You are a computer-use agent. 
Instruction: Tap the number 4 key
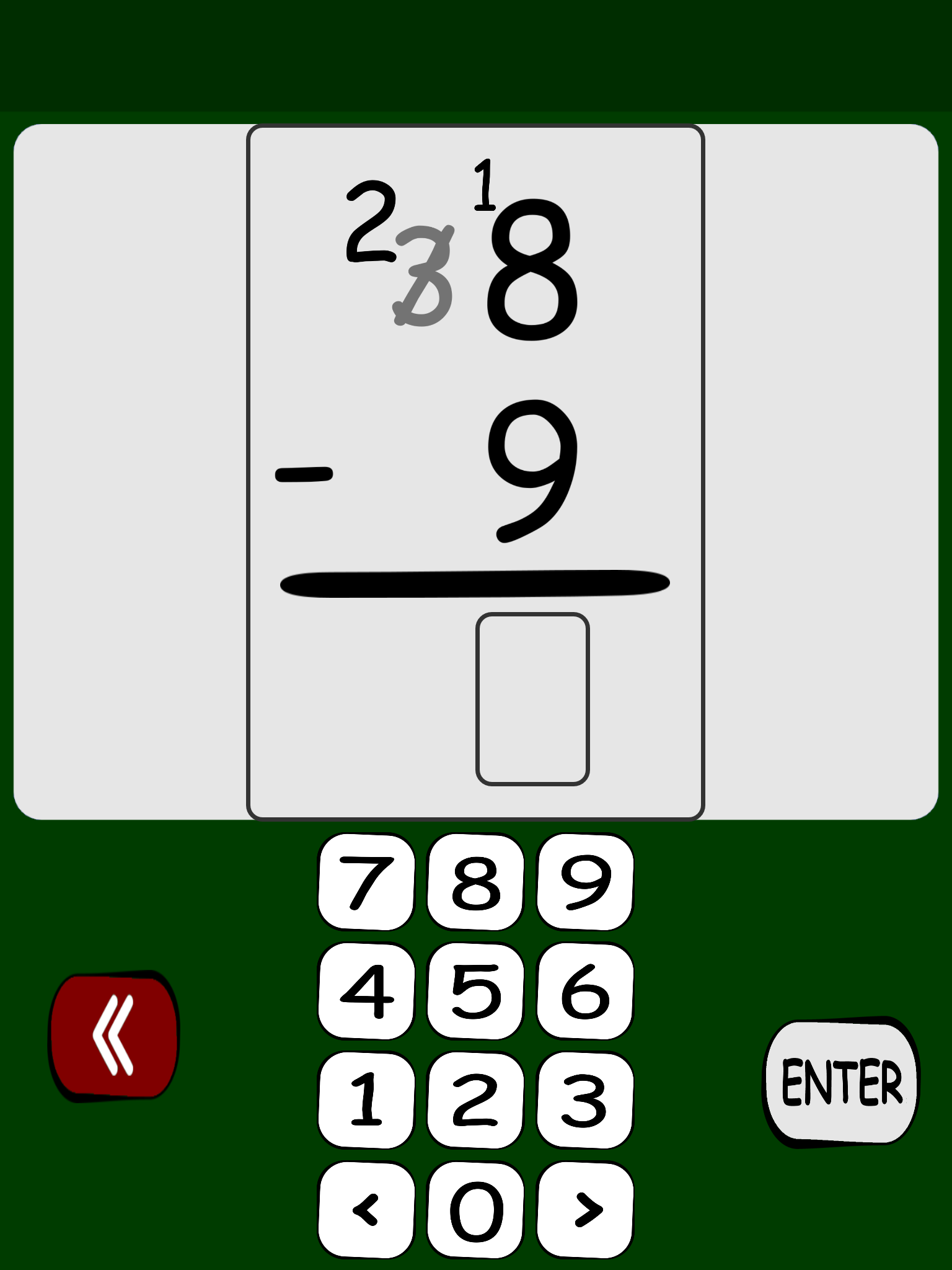pyautogui.click(x=366, y=991)
